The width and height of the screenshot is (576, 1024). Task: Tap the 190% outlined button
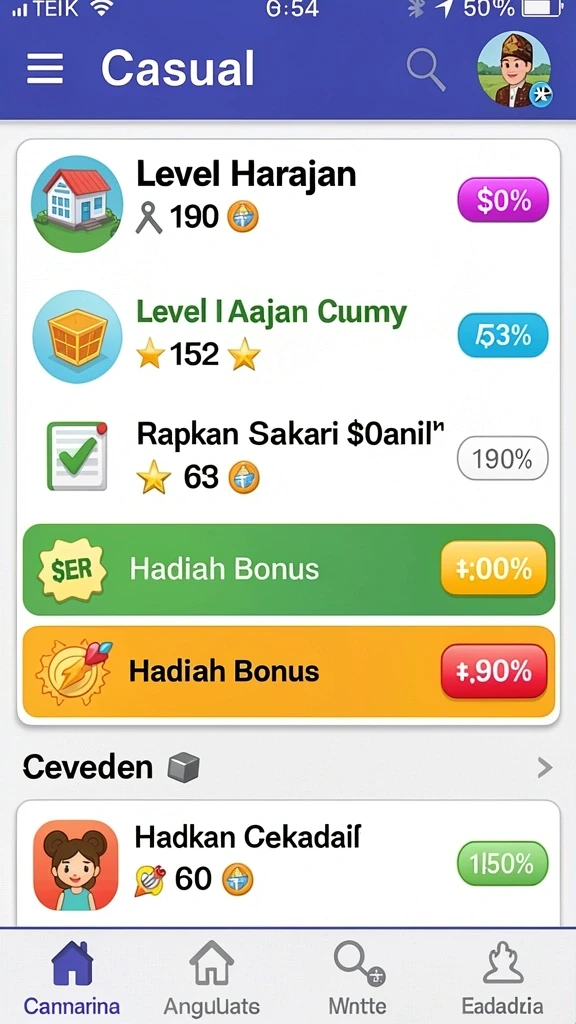[x=503, y=458]
